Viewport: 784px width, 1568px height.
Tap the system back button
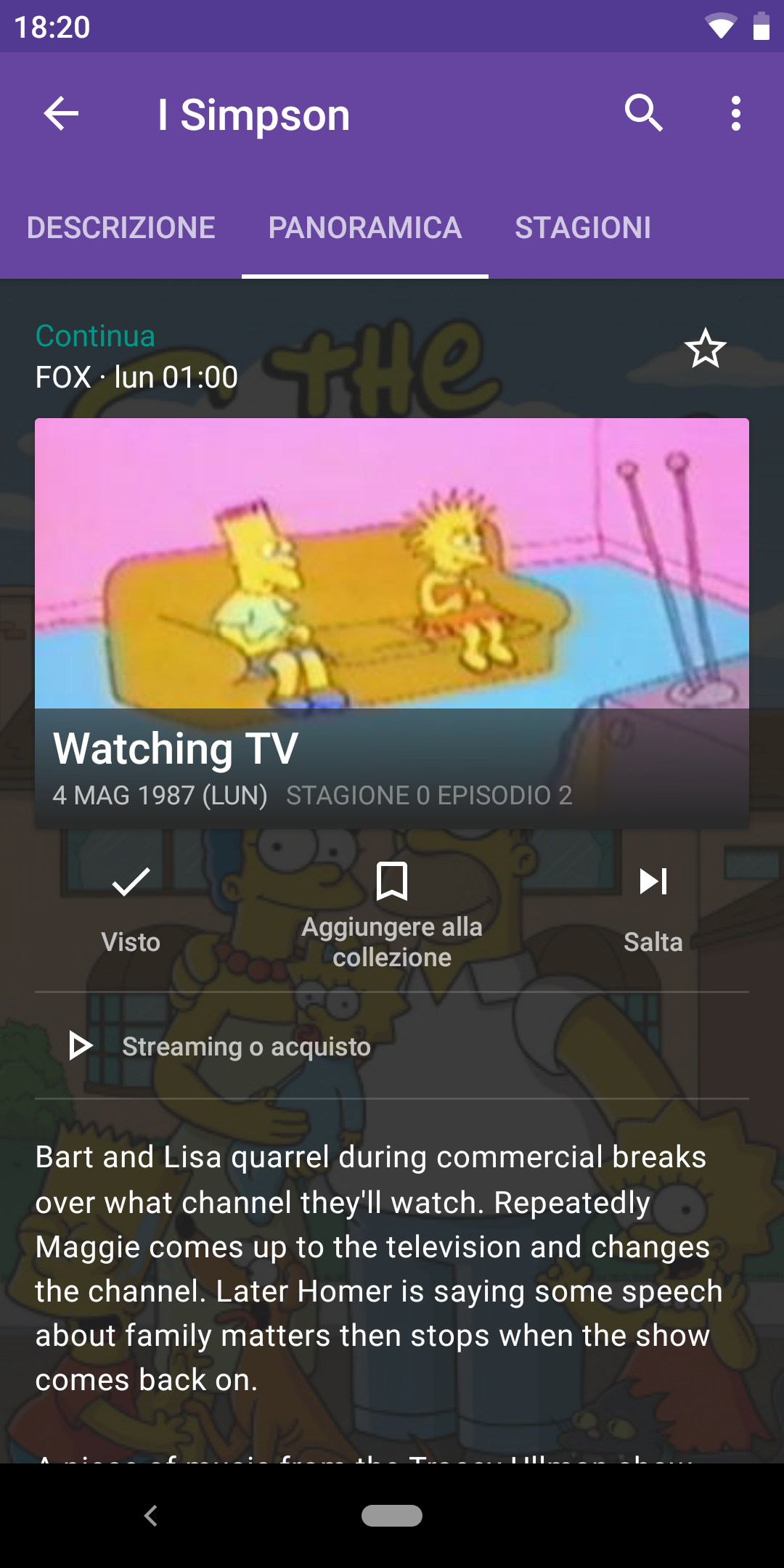[x=151, y=1516]
